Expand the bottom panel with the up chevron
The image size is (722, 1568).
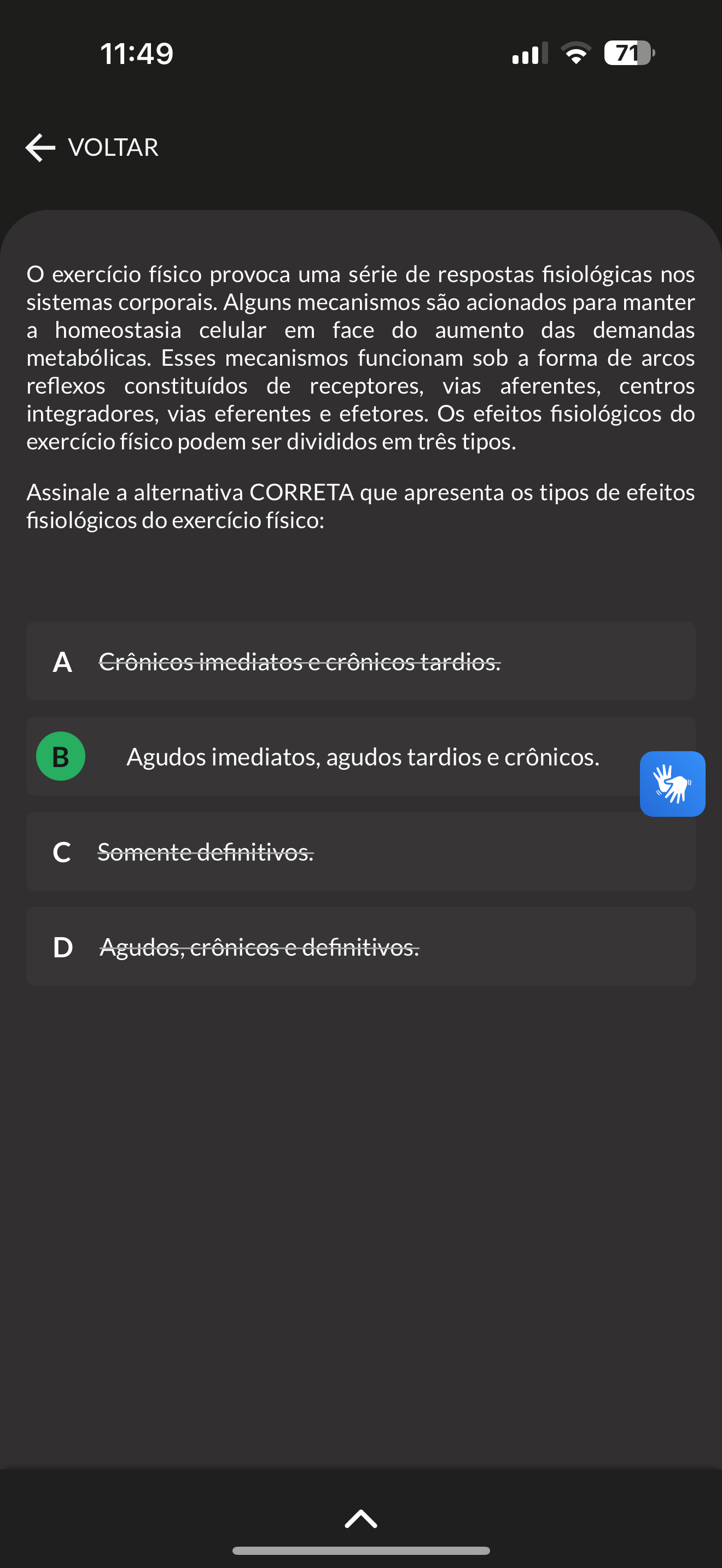(361, 1519)
